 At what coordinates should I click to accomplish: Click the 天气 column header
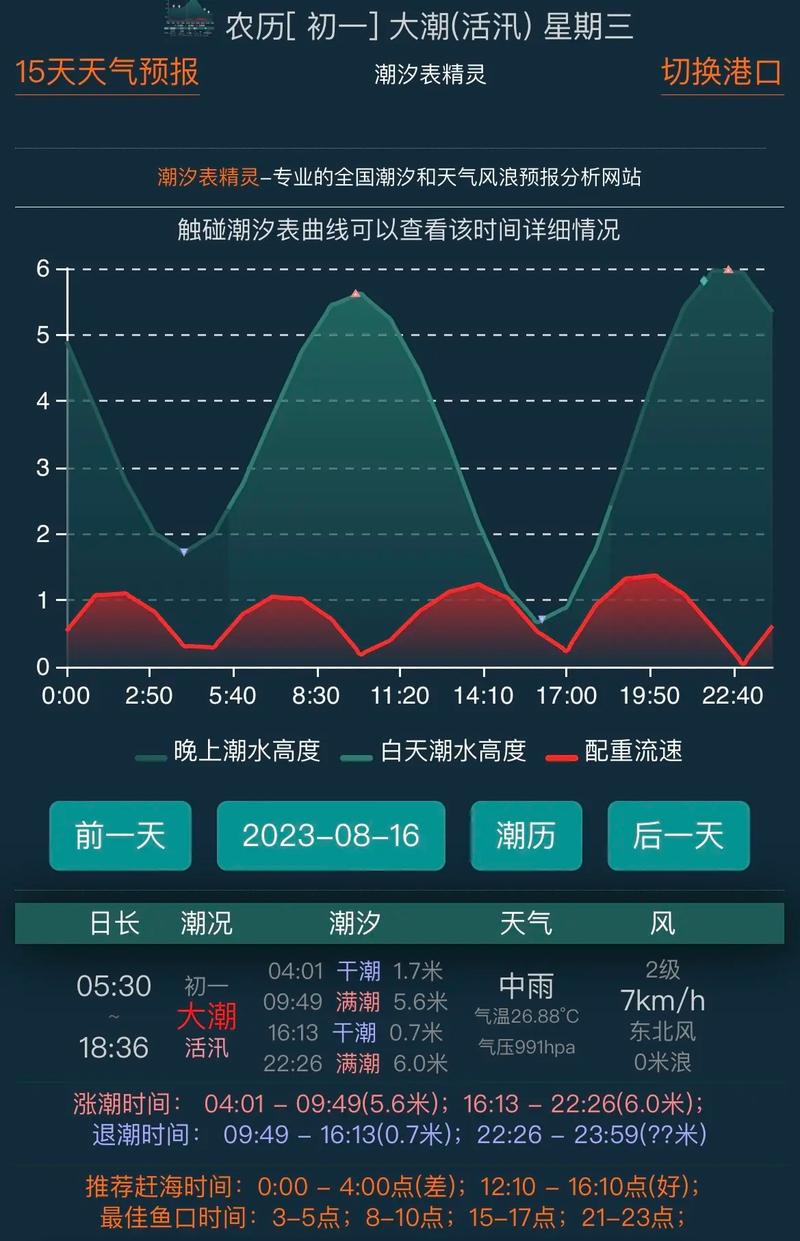tap(527, 922)
